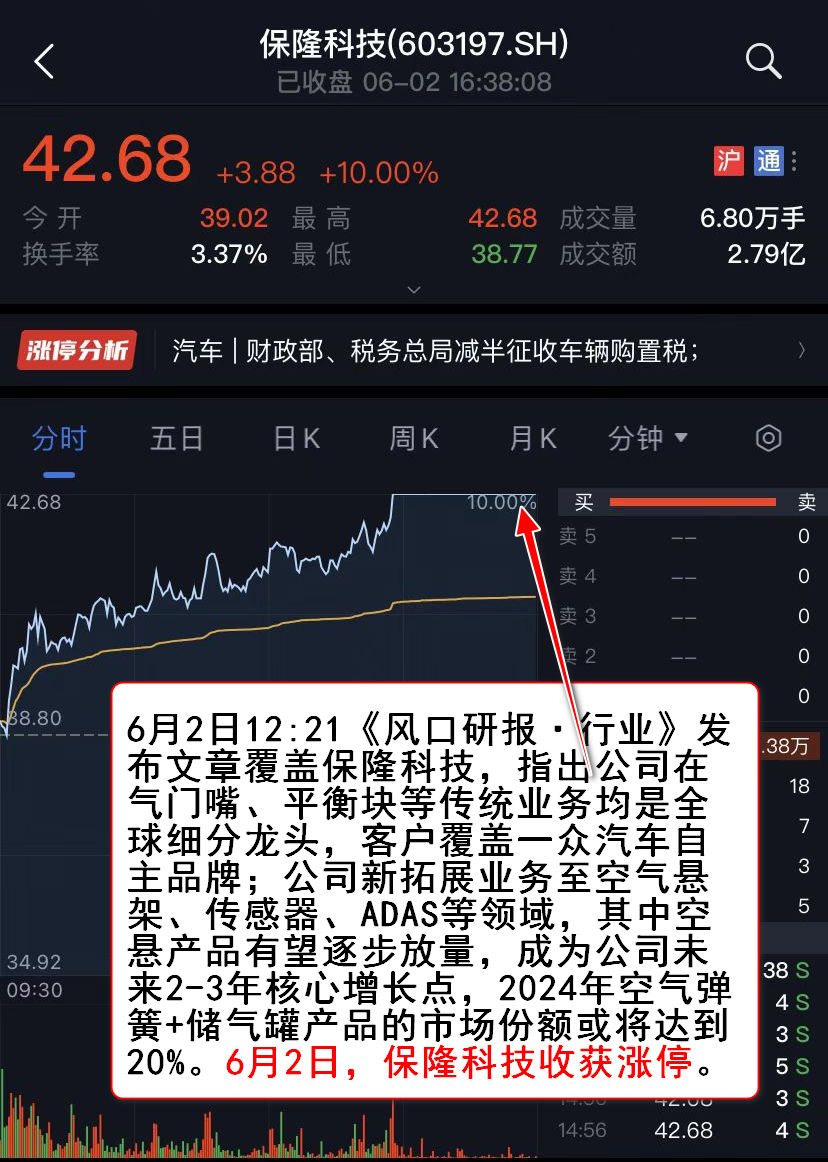Open the three-dot menu beside 沪 通
Screen dimensions: 828x1162
tap(795, 161)
